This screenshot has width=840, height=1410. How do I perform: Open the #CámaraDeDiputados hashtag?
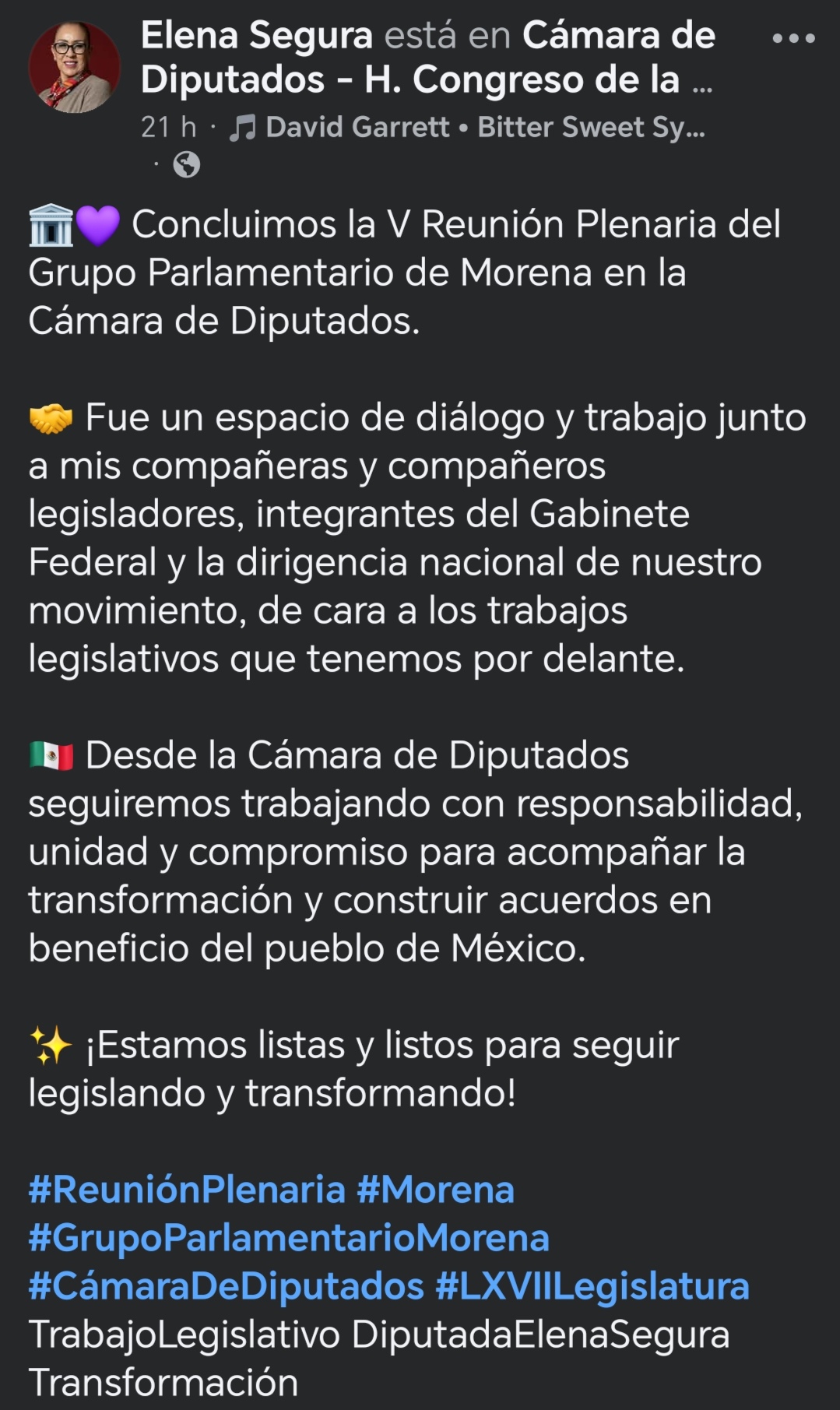(x=227, y=1286)
